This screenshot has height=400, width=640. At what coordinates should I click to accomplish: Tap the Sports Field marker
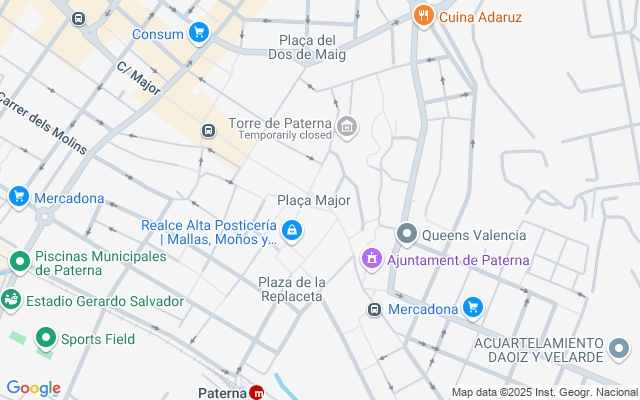click(x=45, y=338)
